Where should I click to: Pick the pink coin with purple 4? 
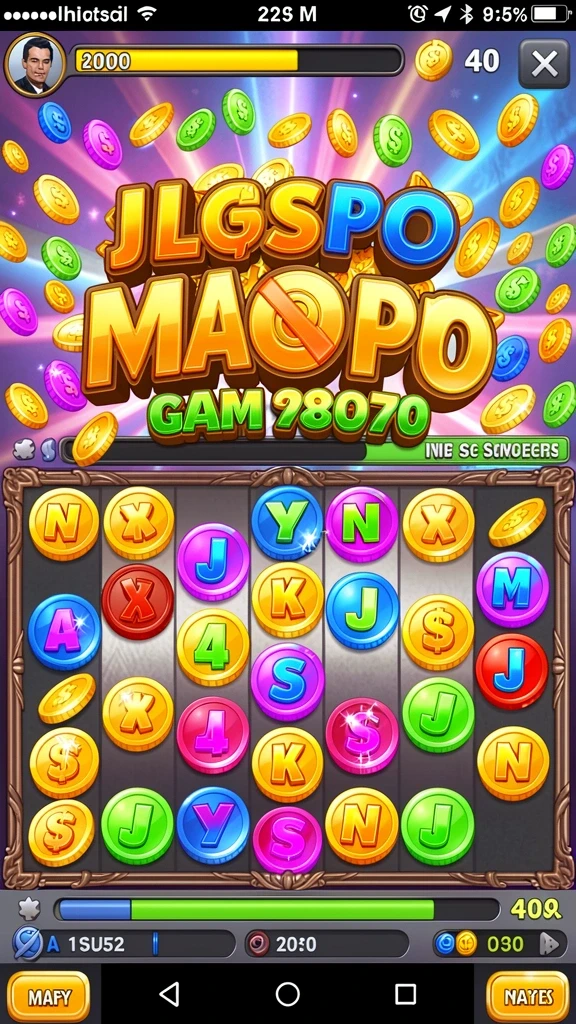tap(213, 735)
